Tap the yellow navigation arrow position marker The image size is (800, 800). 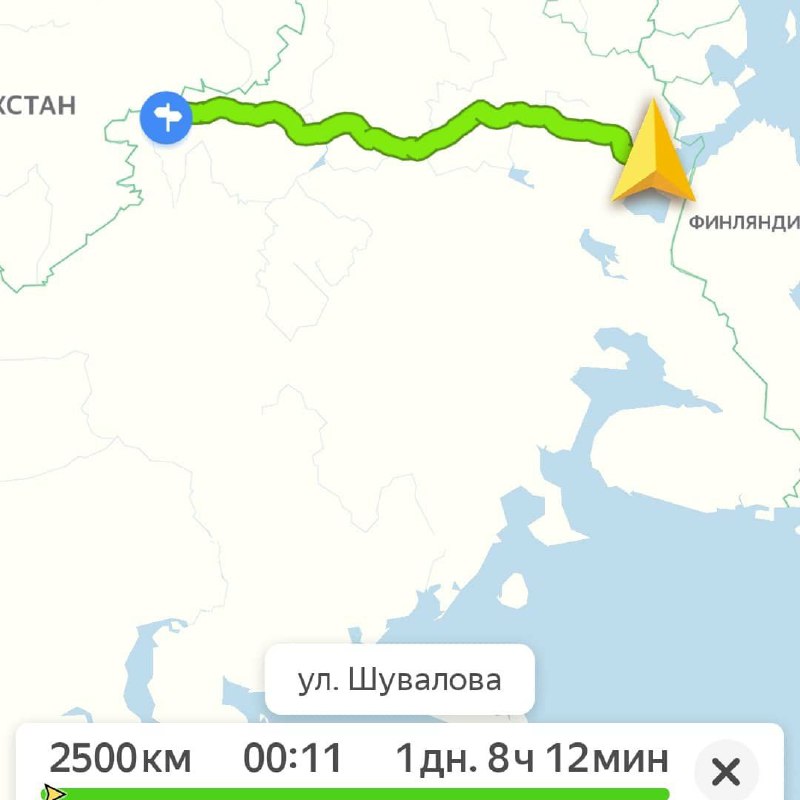click(653, 155)
